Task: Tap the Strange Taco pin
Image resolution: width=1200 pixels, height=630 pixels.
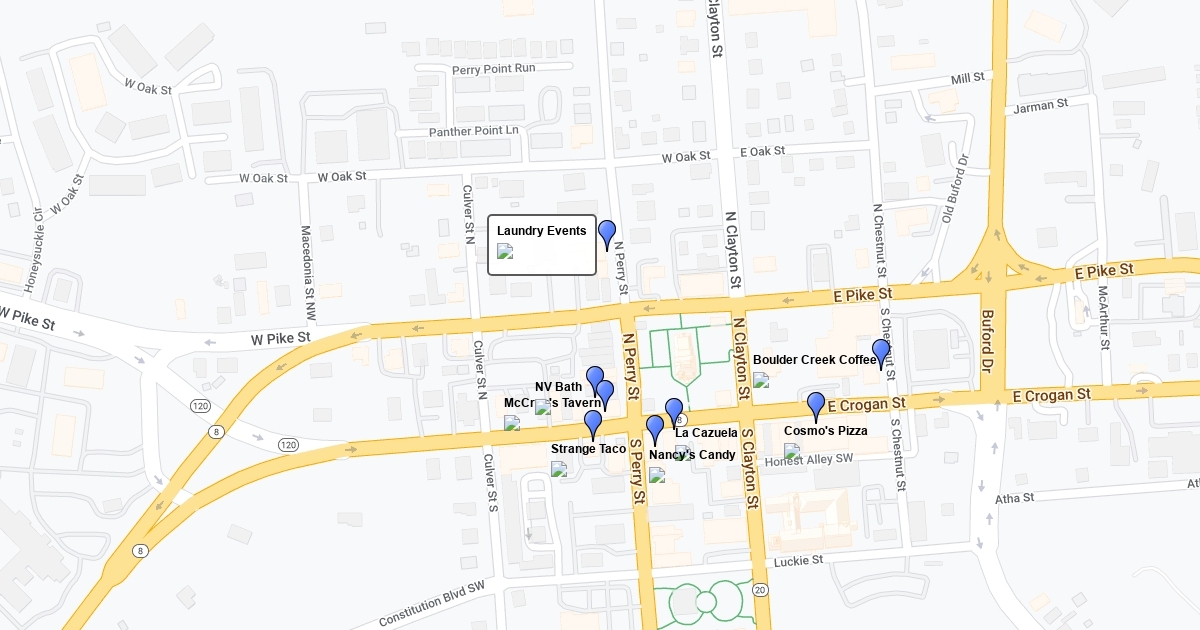Action: [593, 423]
